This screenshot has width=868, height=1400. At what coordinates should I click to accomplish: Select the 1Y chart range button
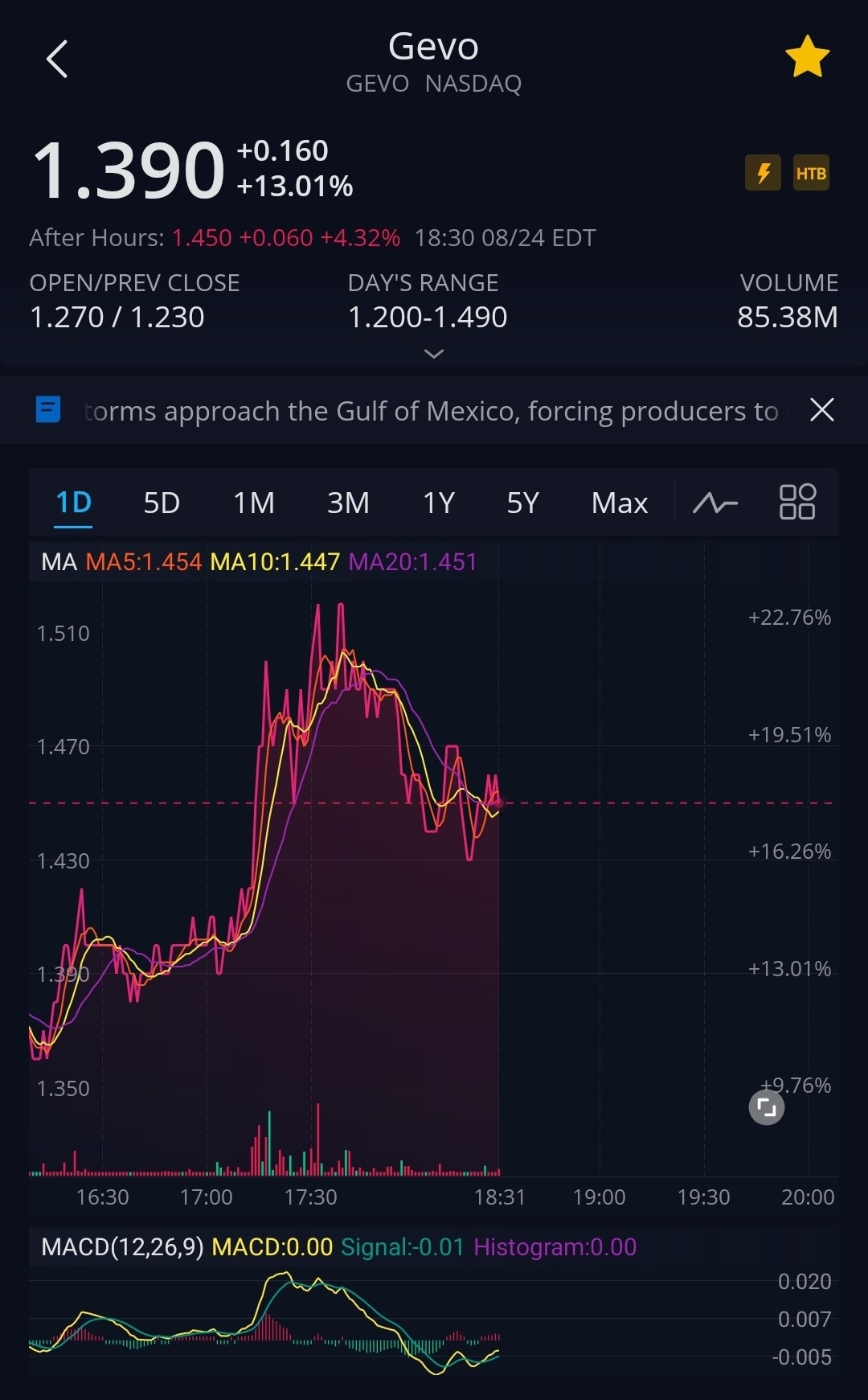tap(439, 503)
